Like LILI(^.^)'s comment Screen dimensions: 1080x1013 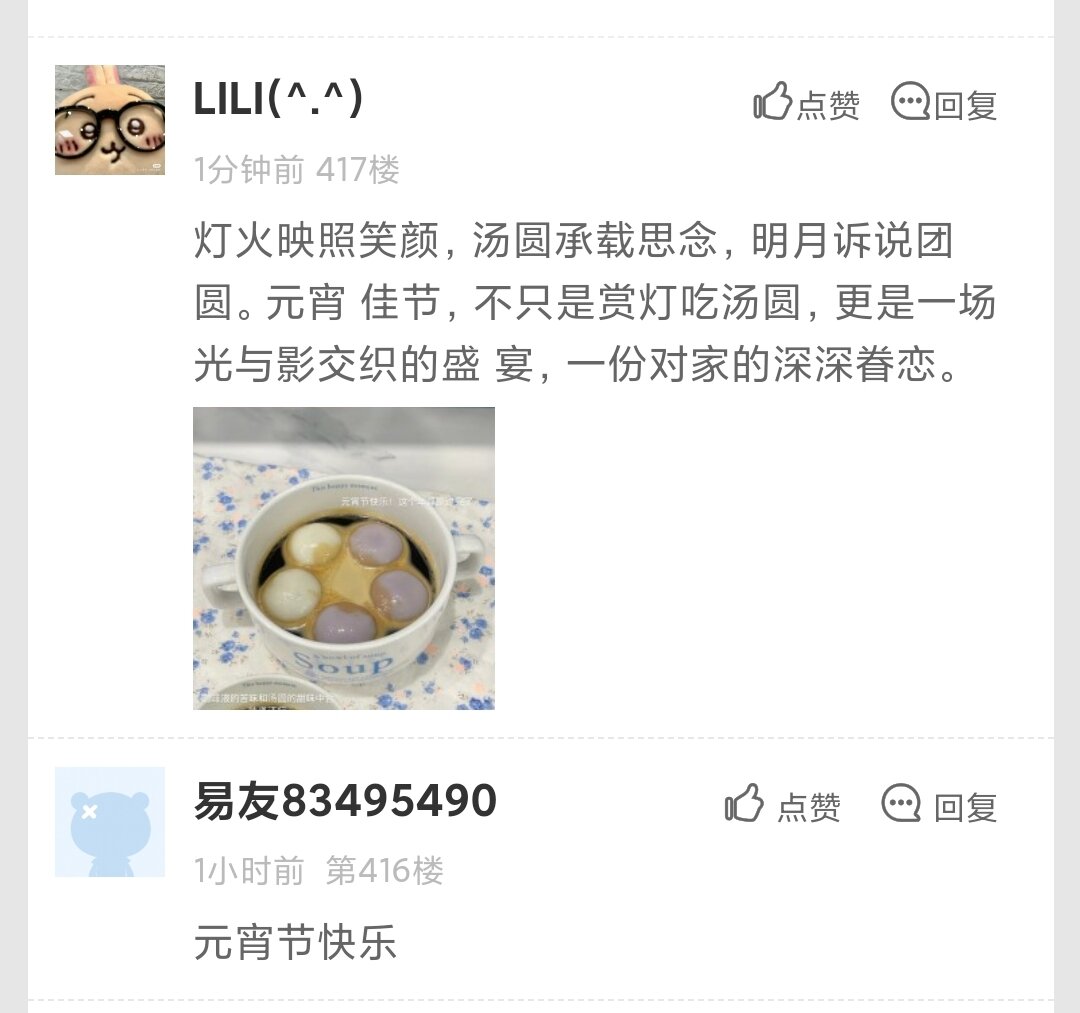pyautogui.click(x=806, y=104)
